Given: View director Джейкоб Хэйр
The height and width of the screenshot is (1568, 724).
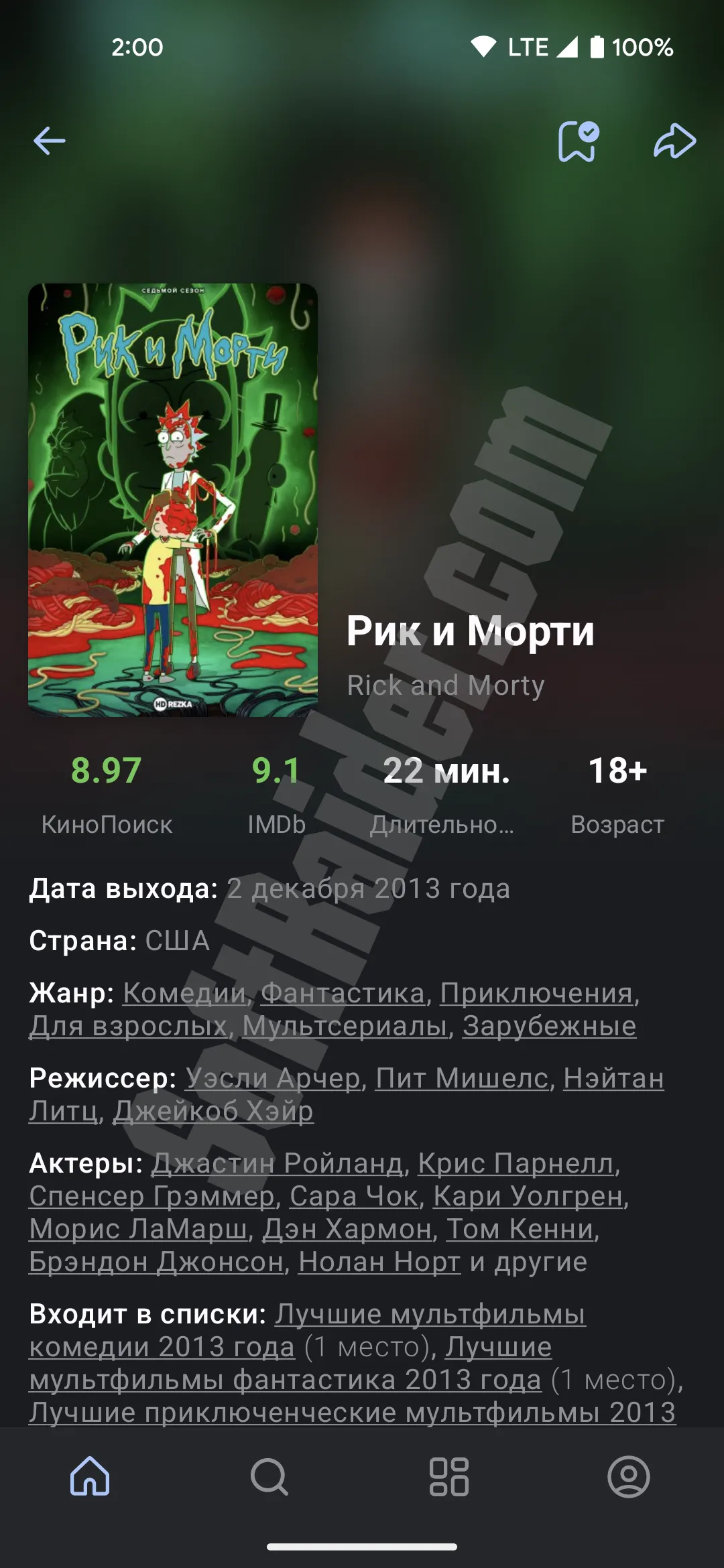Looking at the screenshot, I should [x=213, y=1111].
